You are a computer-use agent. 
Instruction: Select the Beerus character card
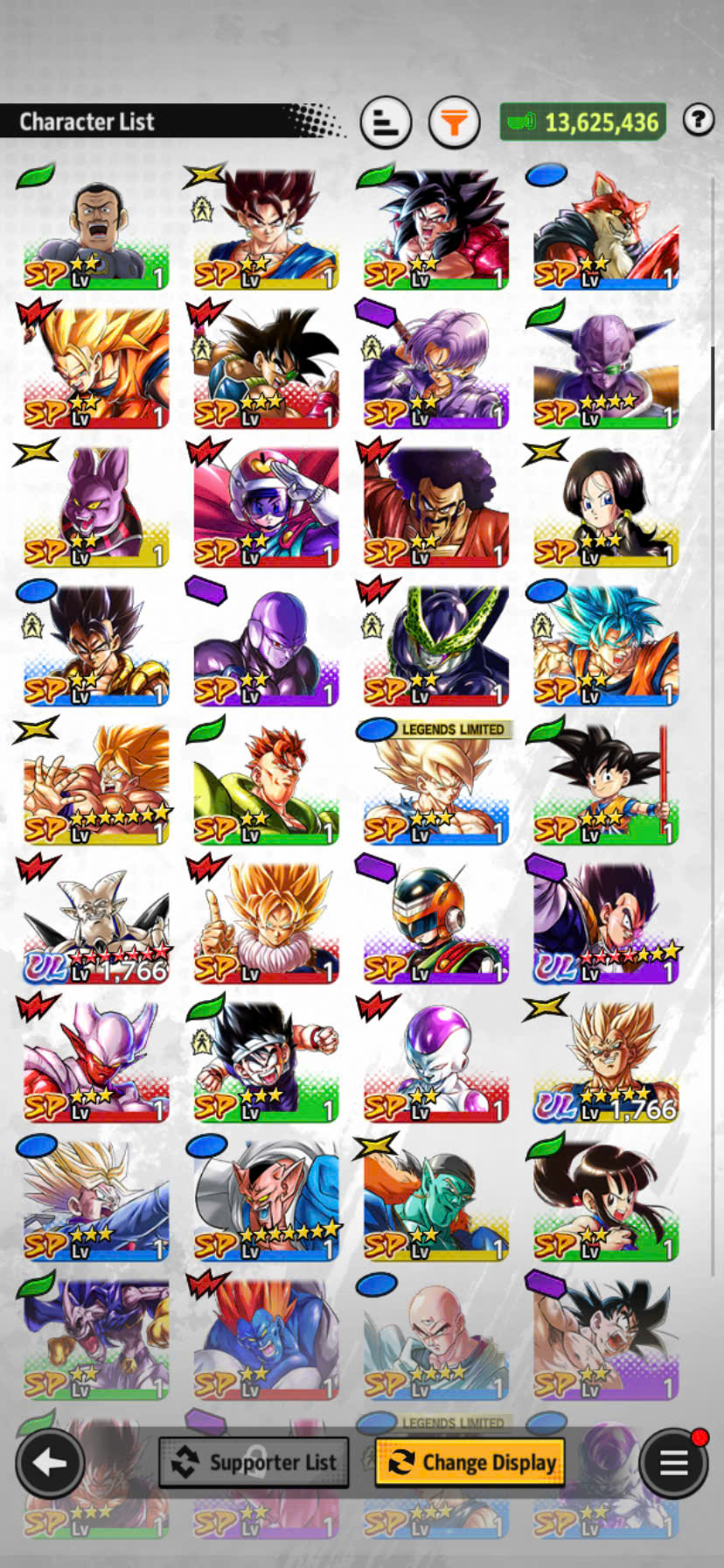95,507
